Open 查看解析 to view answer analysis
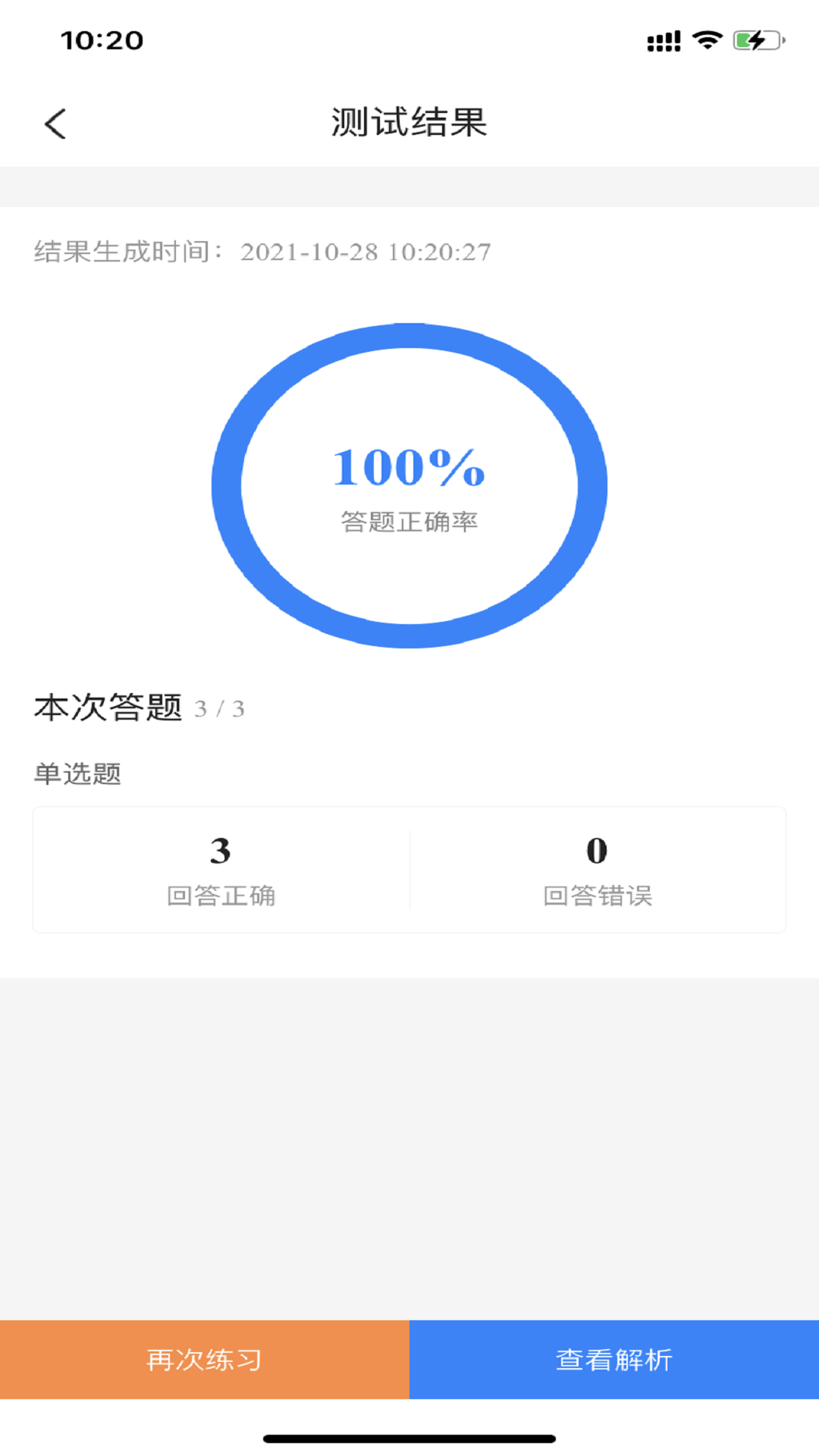The height and width of the screenshot is (1456, 819). coord(613,1360)
